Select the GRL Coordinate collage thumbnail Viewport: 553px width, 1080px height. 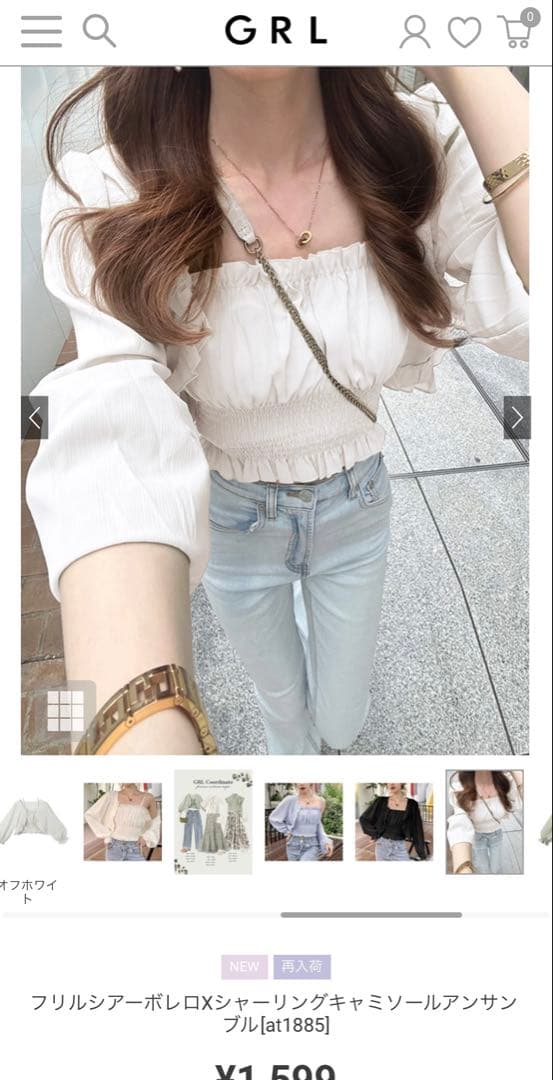tap(213, 822)
